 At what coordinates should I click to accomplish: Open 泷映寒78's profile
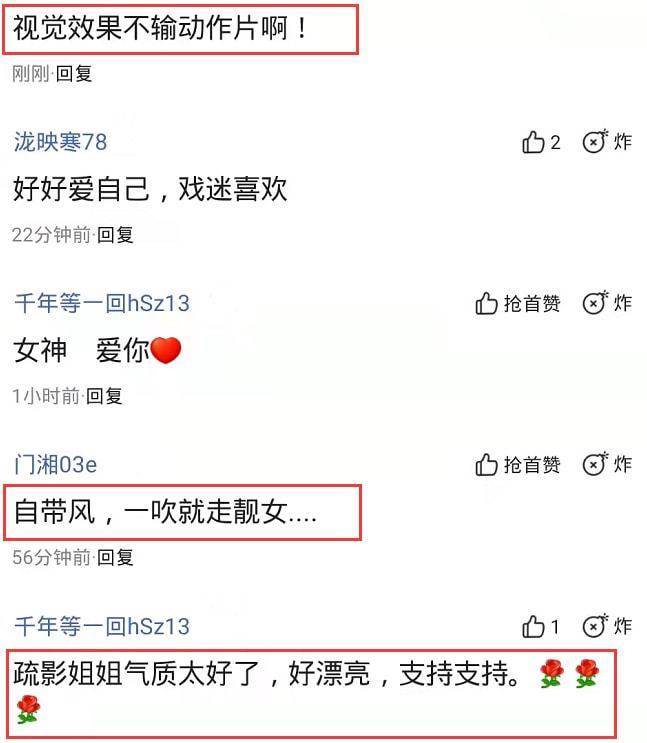60,142
